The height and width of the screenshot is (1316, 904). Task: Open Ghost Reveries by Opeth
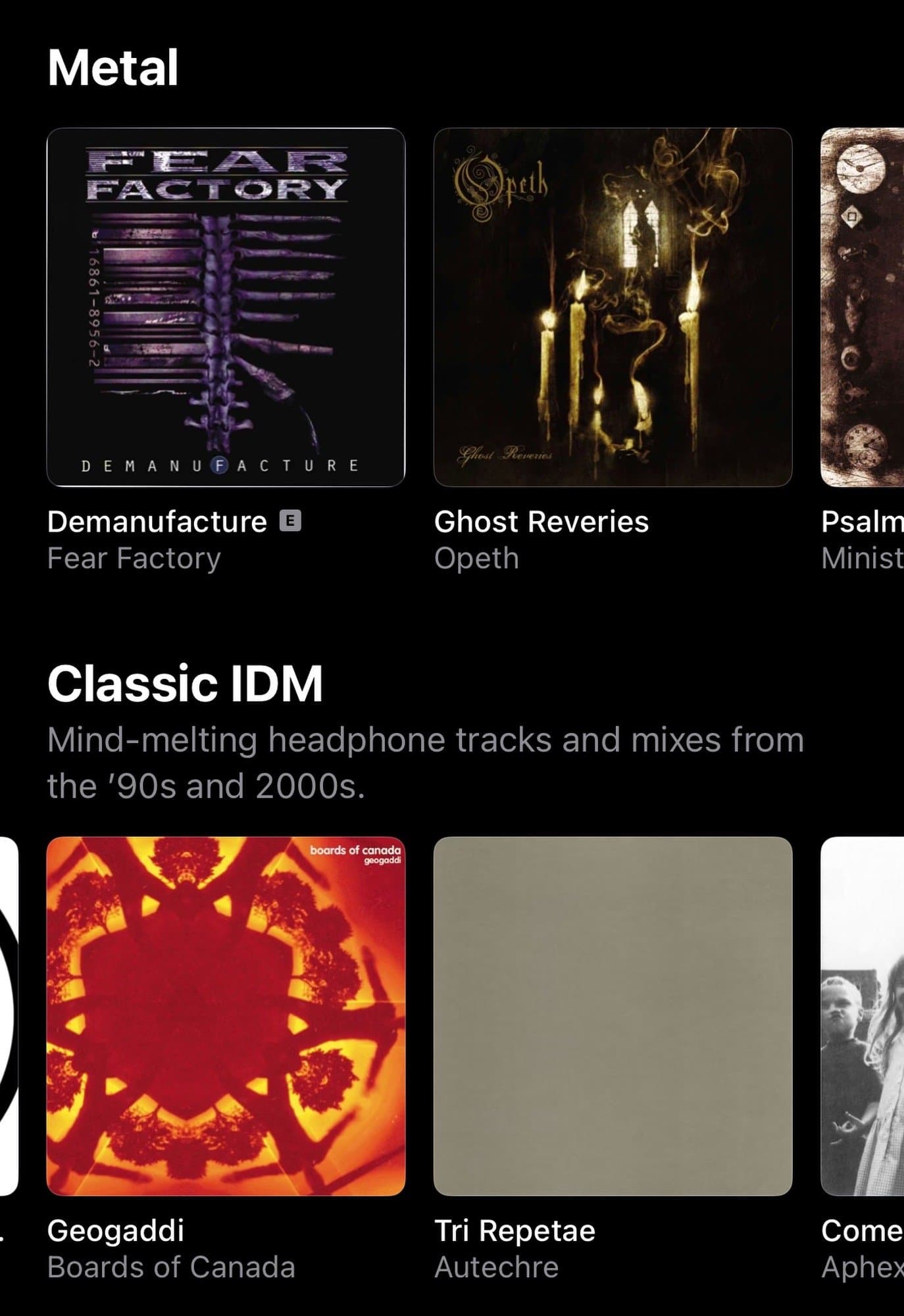click(x=613, y=307)
